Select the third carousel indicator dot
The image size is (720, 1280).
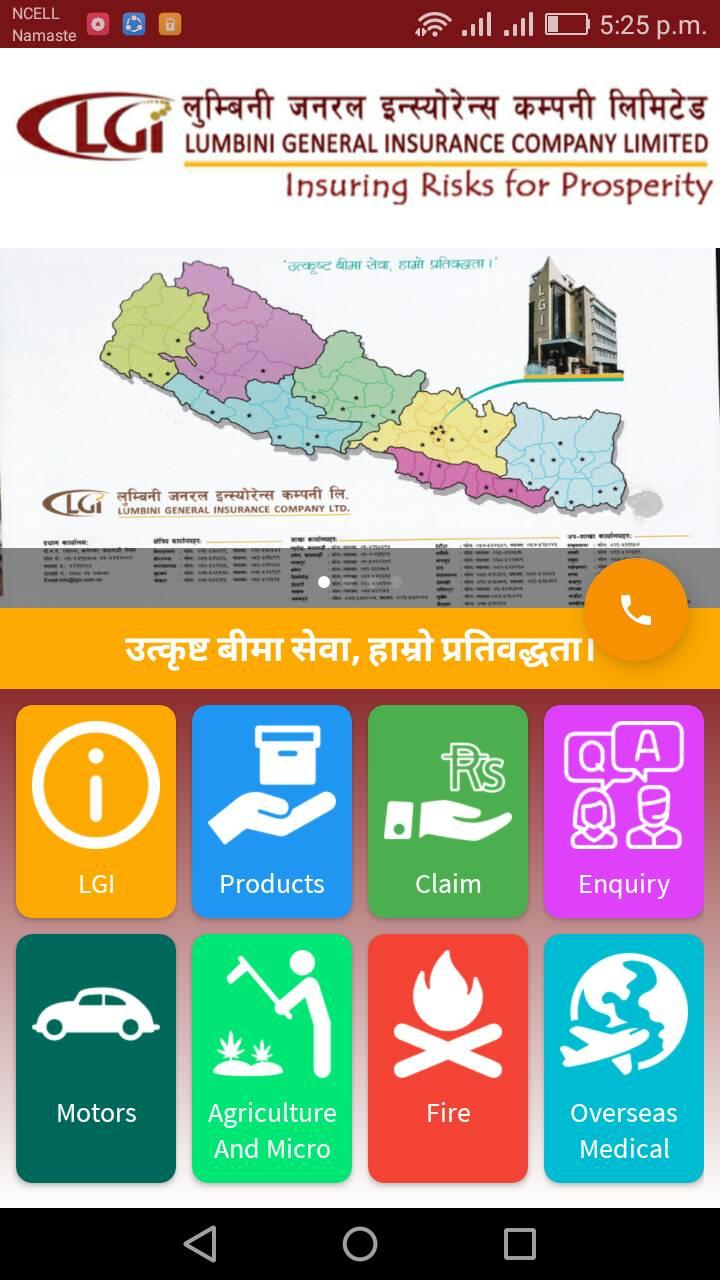coord(397,580)
